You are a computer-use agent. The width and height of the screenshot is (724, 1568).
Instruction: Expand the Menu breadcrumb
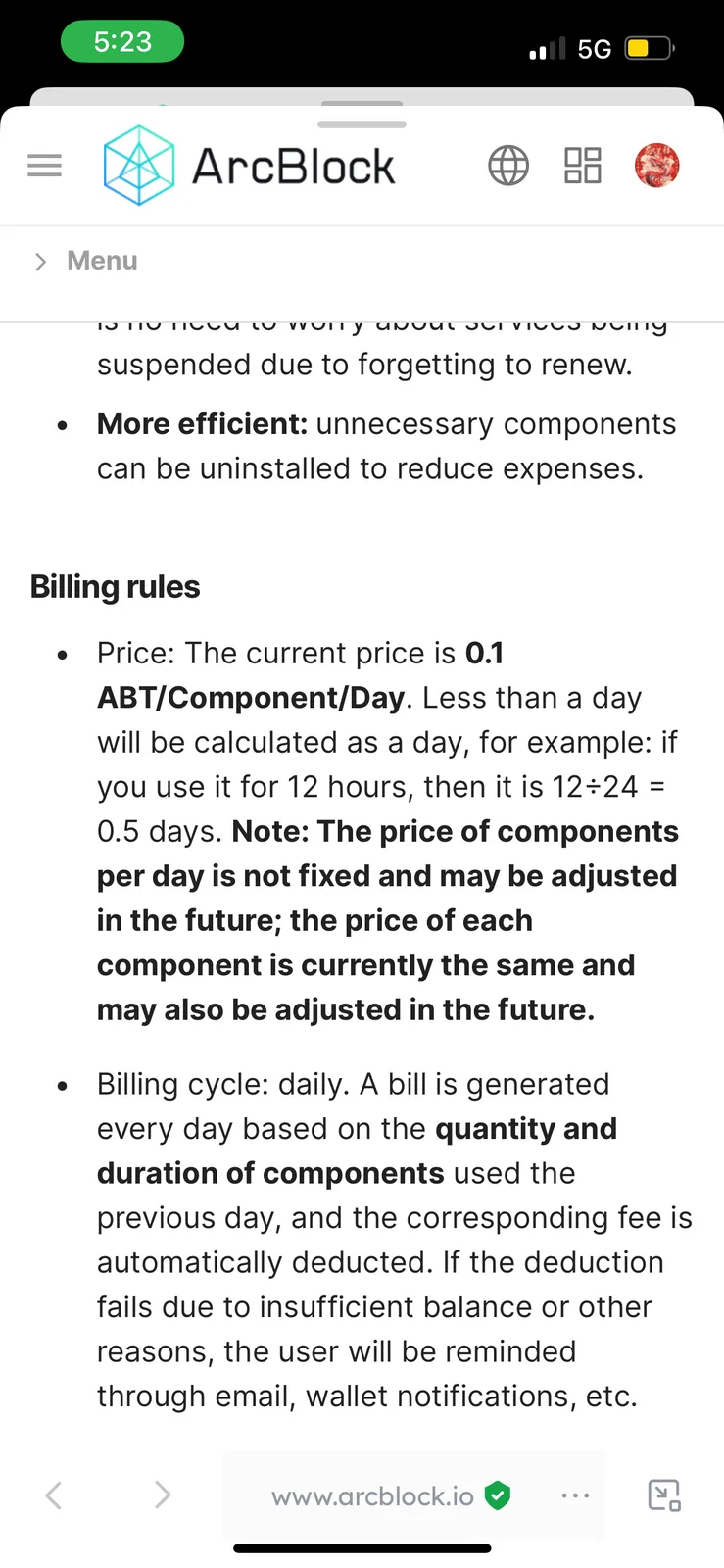pos(86,261)
